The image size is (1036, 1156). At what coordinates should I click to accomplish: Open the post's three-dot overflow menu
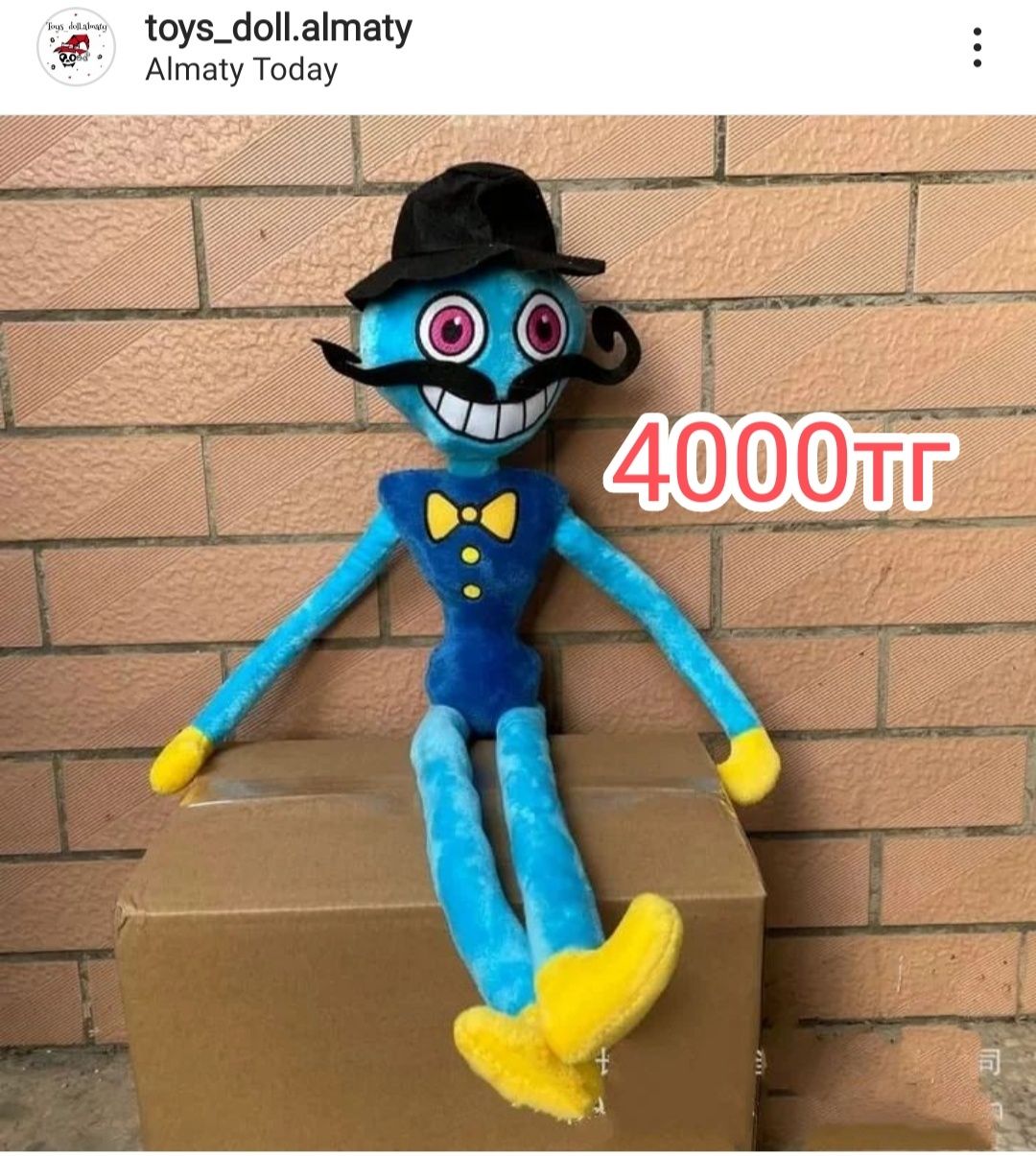click(977, 47)
